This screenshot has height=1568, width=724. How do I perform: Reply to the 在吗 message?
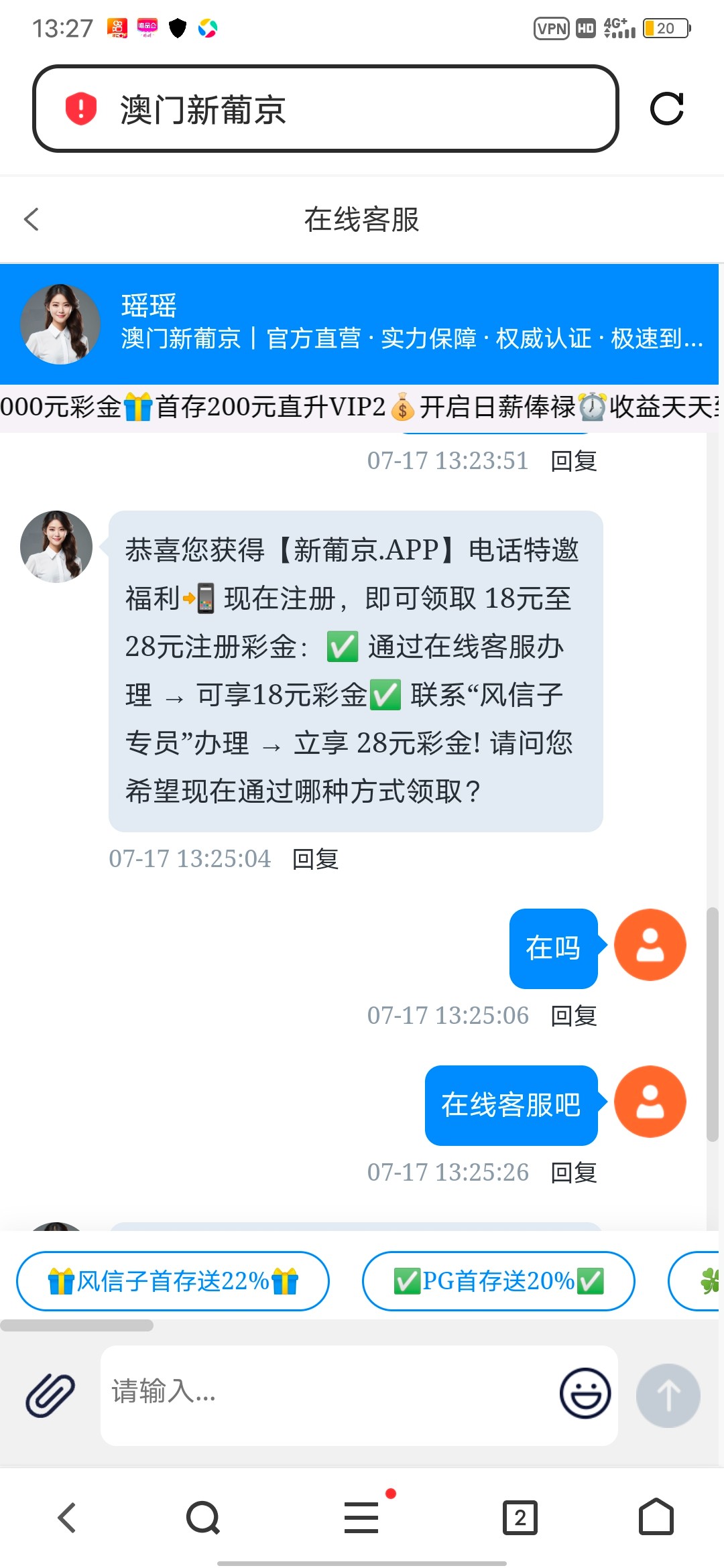coord(573,1016)
